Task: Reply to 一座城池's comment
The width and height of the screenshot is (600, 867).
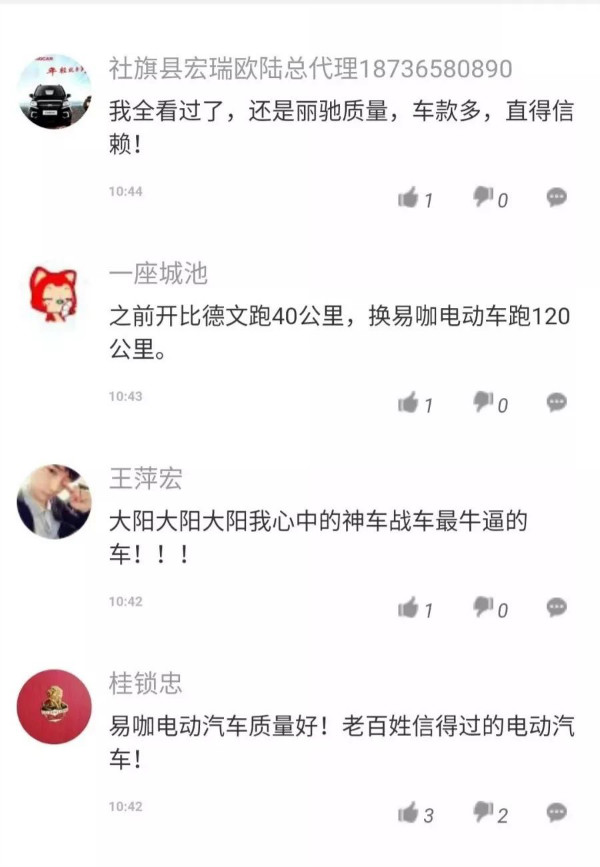Action: click(557, 403)
